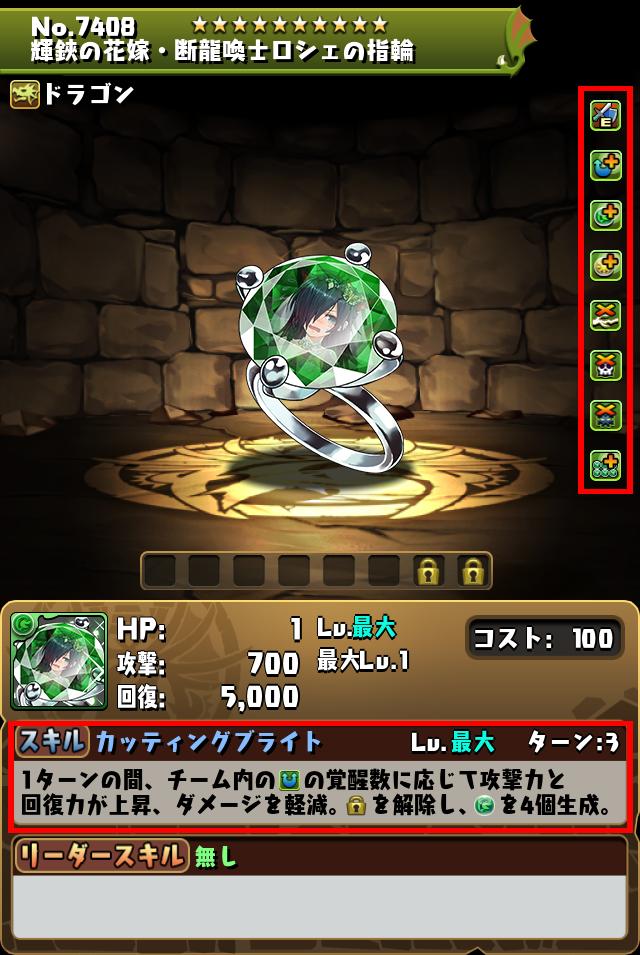
Task: Open the リーダースキル panel
Action: pos(320,885)
